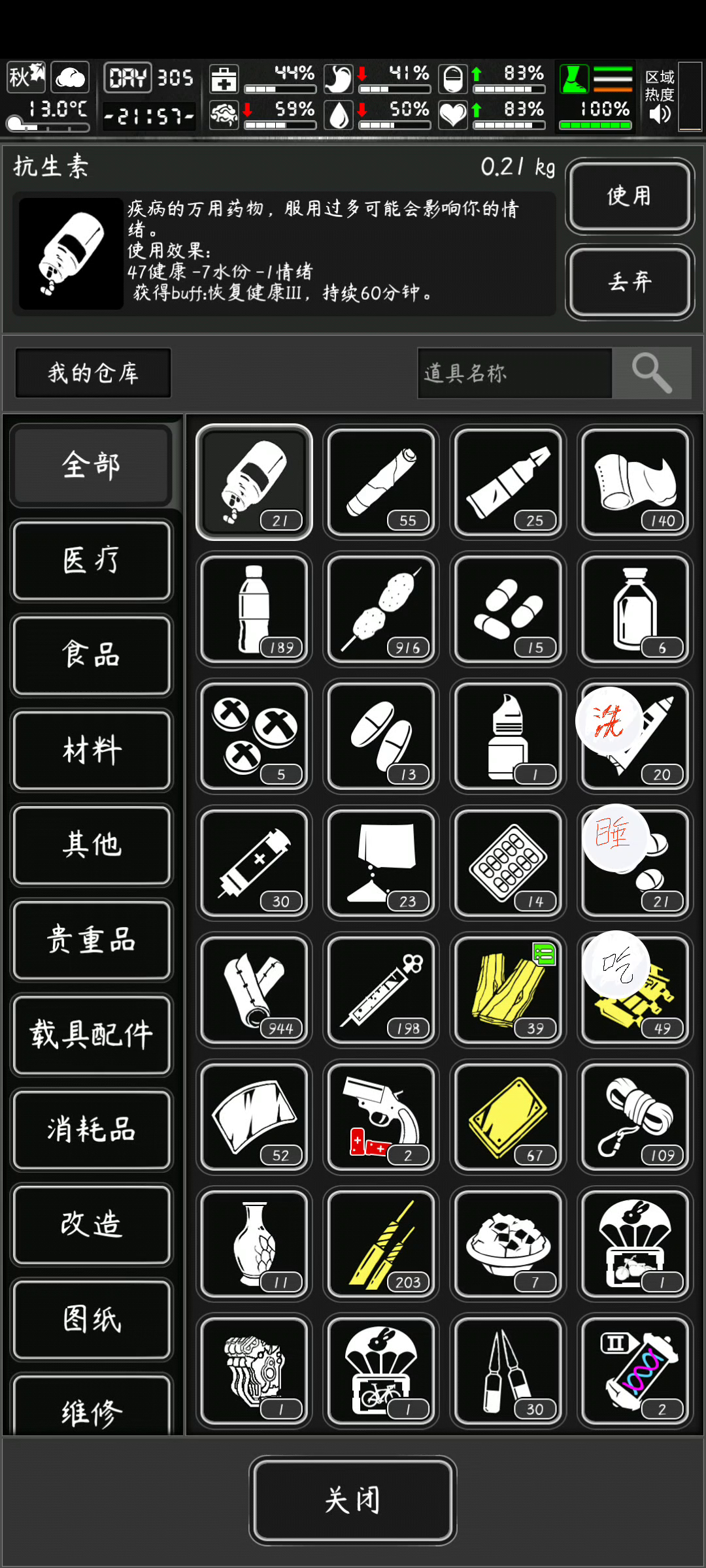The image size is (706, 1568).
Task: Select the rope item with 109
Action: [635, 1117]
